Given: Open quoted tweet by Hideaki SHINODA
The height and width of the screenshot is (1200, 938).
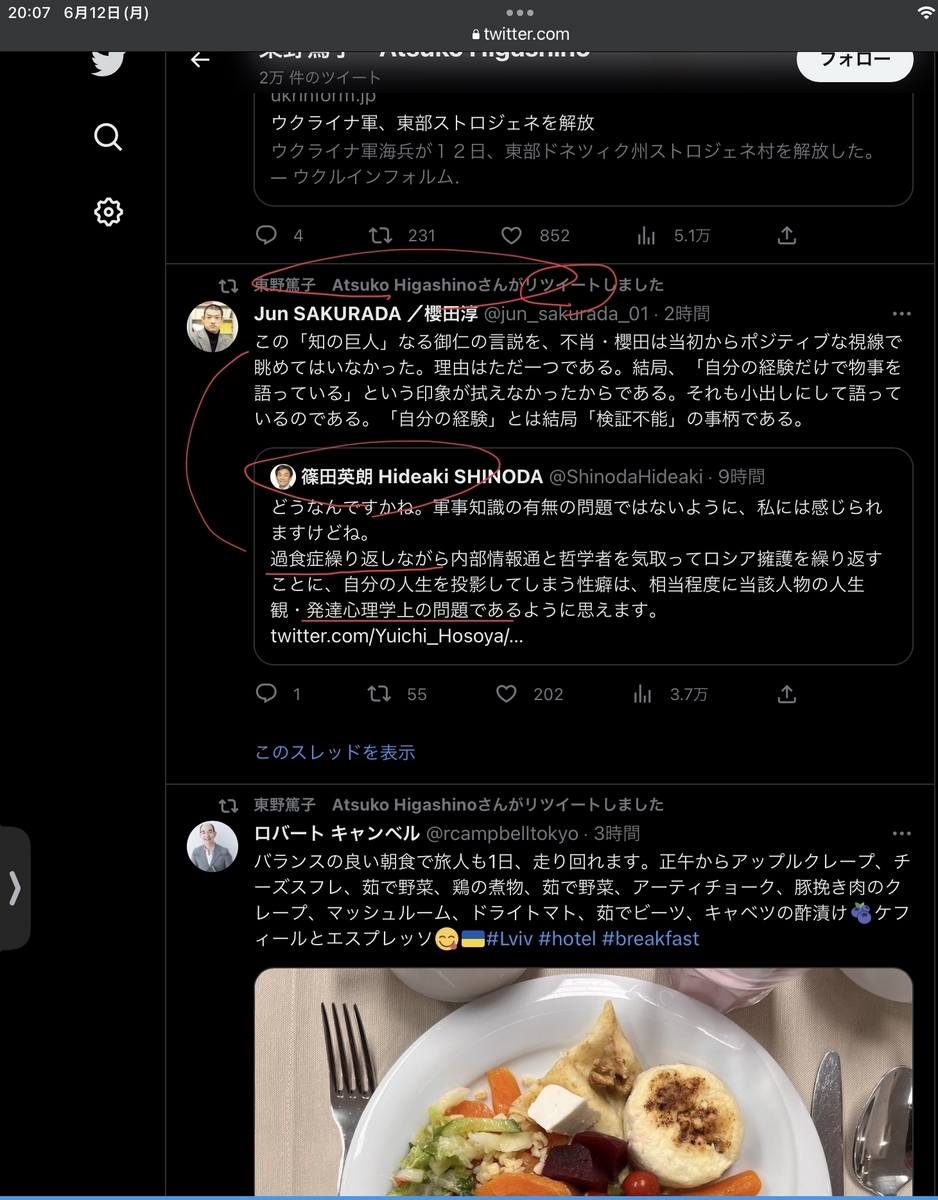Looking at the screenshot, I should coord(583,557).
